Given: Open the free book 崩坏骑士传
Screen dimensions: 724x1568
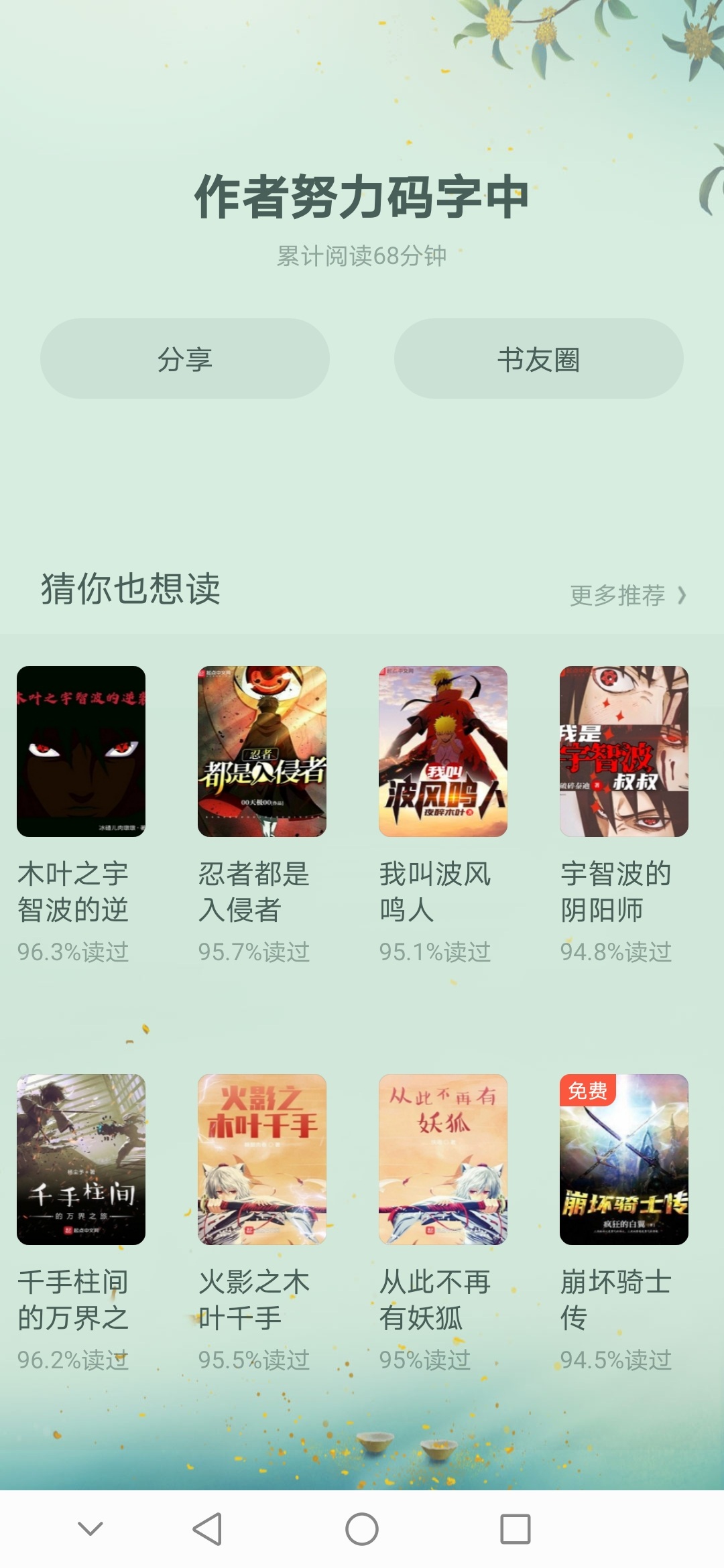Looking at the screenshot, I should tap(624, 1159).
